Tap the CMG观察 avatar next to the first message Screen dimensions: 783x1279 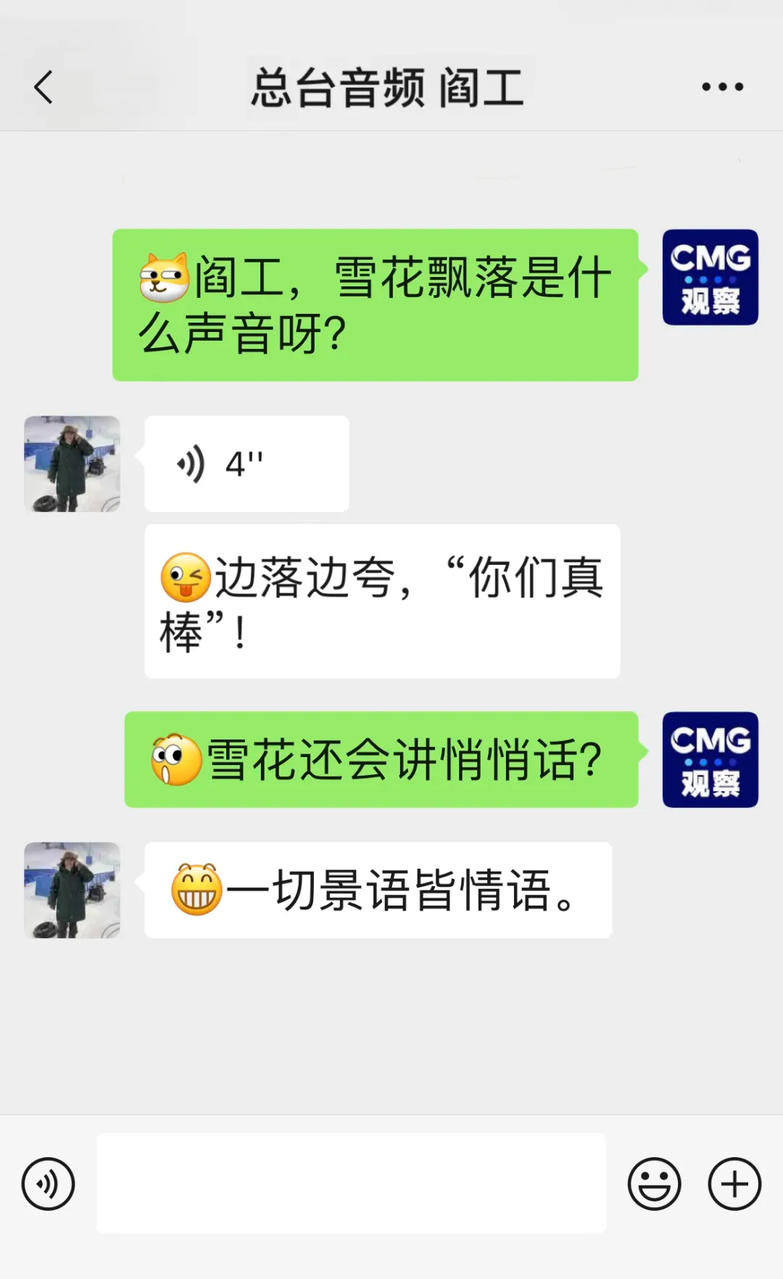tap(709, 278)
